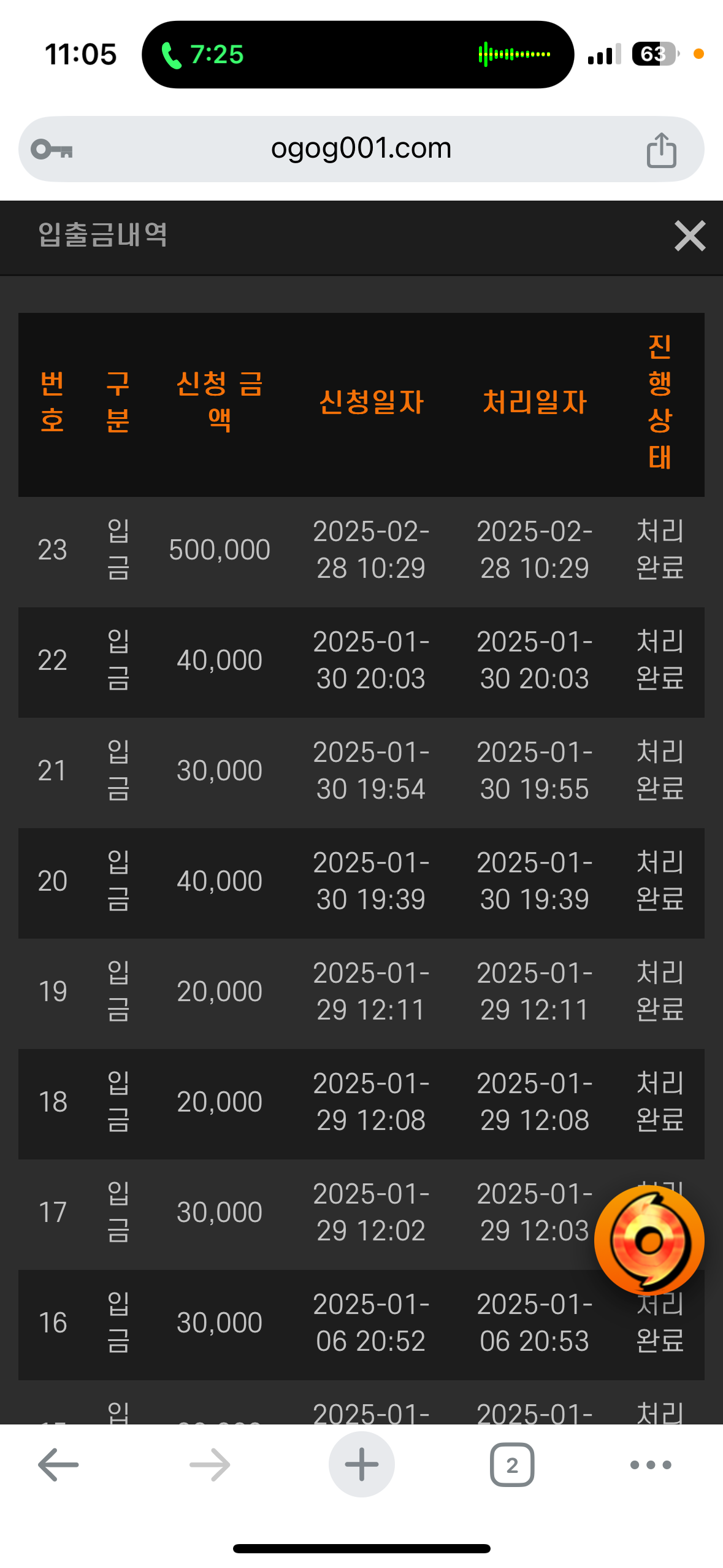Screen dimensions: 723x1568
Task: Open the browser's three-dot menu
Action: pyautogui.click(x=651, y=1465)
